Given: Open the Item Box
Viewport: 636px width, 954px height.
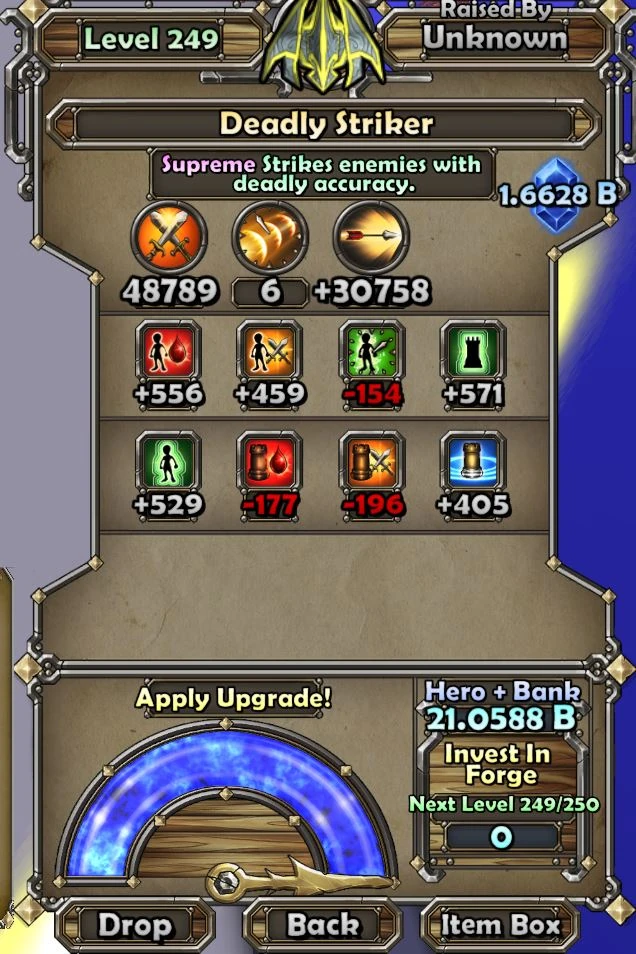Looking at the screenshot, I should (x=500, y=926).
